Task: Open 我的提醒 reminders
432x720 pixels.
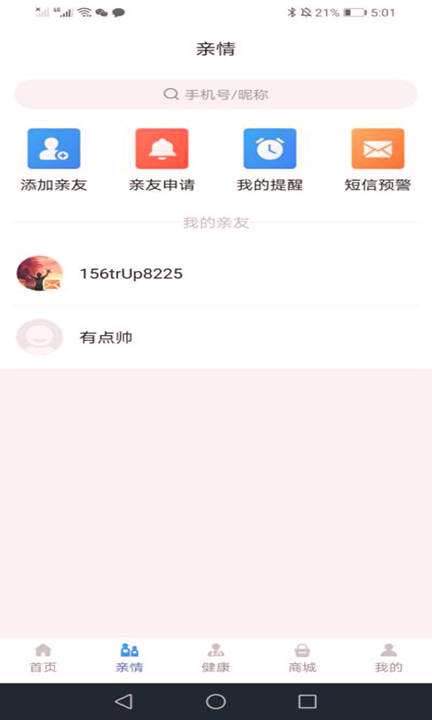Action: (x=270, y=160)
